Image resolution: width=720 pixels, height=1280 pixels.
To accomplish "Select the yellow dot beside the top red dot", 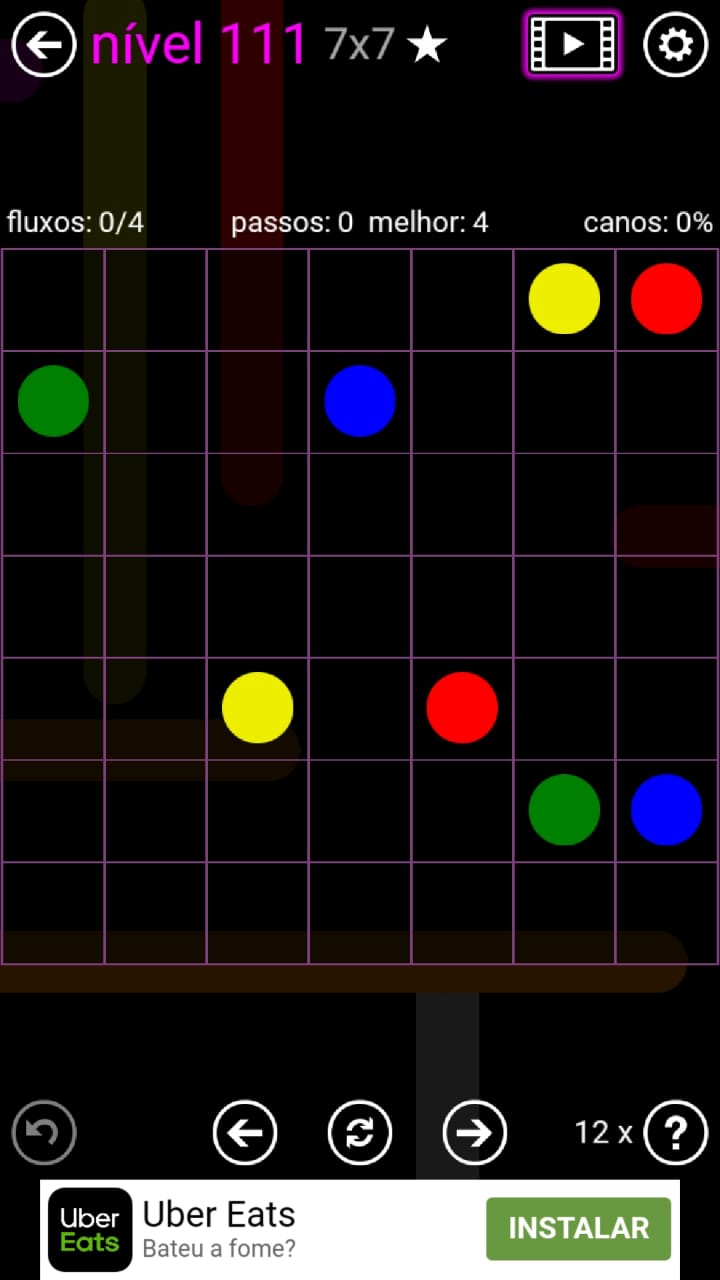I will [564, 298].
